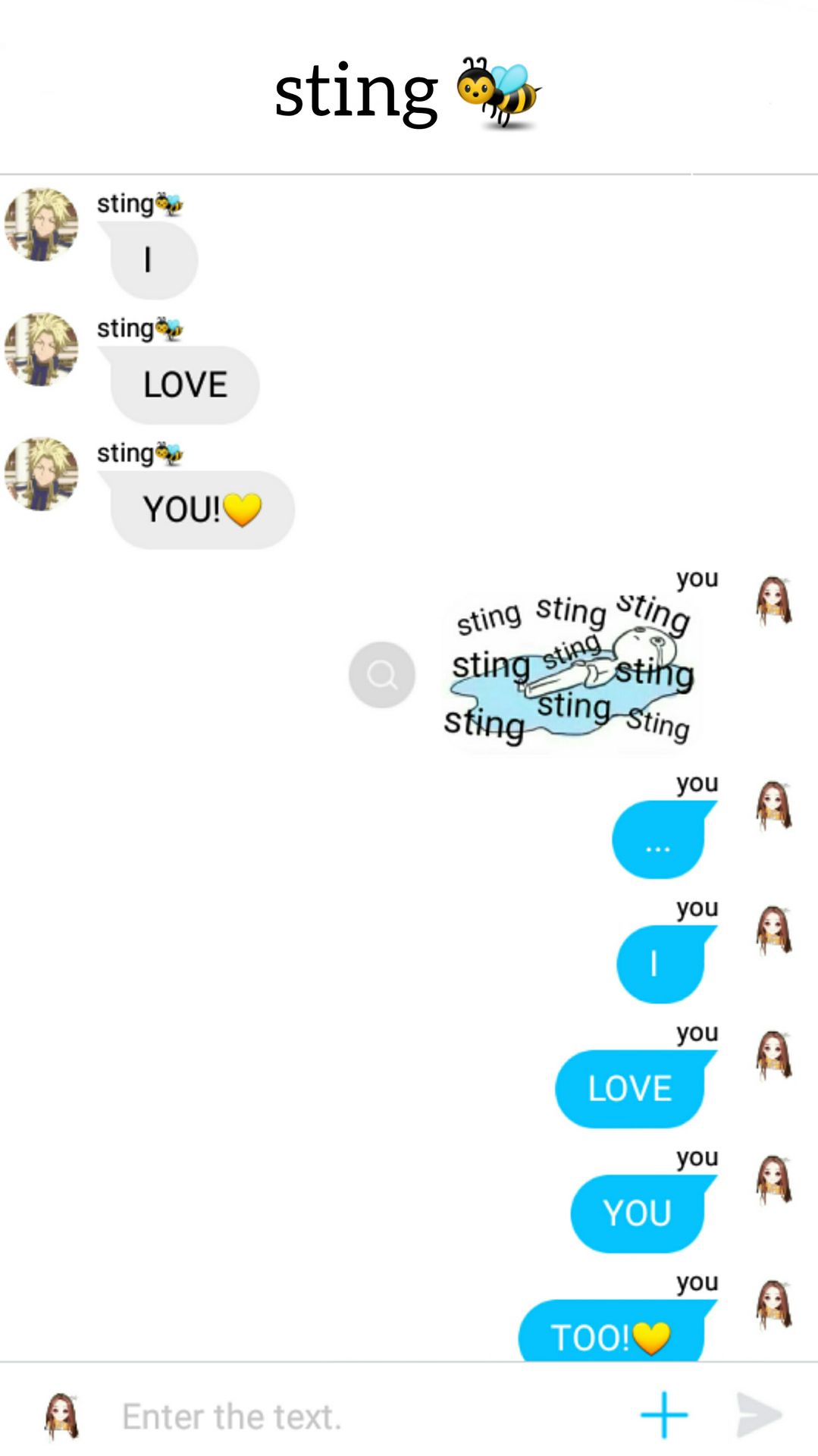
Task: Open the plus attachment menu
Action: tap(663, 1414)
